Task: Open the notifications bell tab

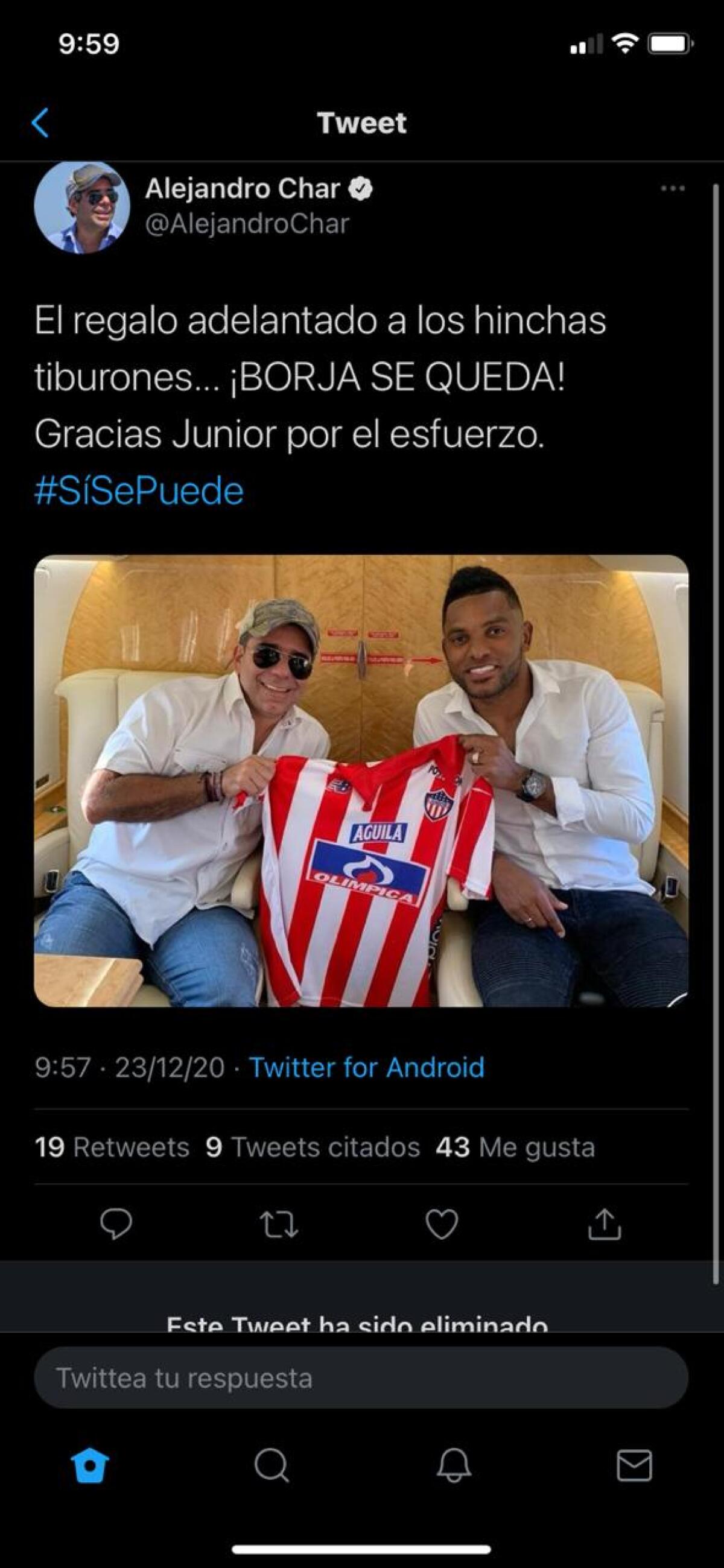Action: pos(454,1465)
